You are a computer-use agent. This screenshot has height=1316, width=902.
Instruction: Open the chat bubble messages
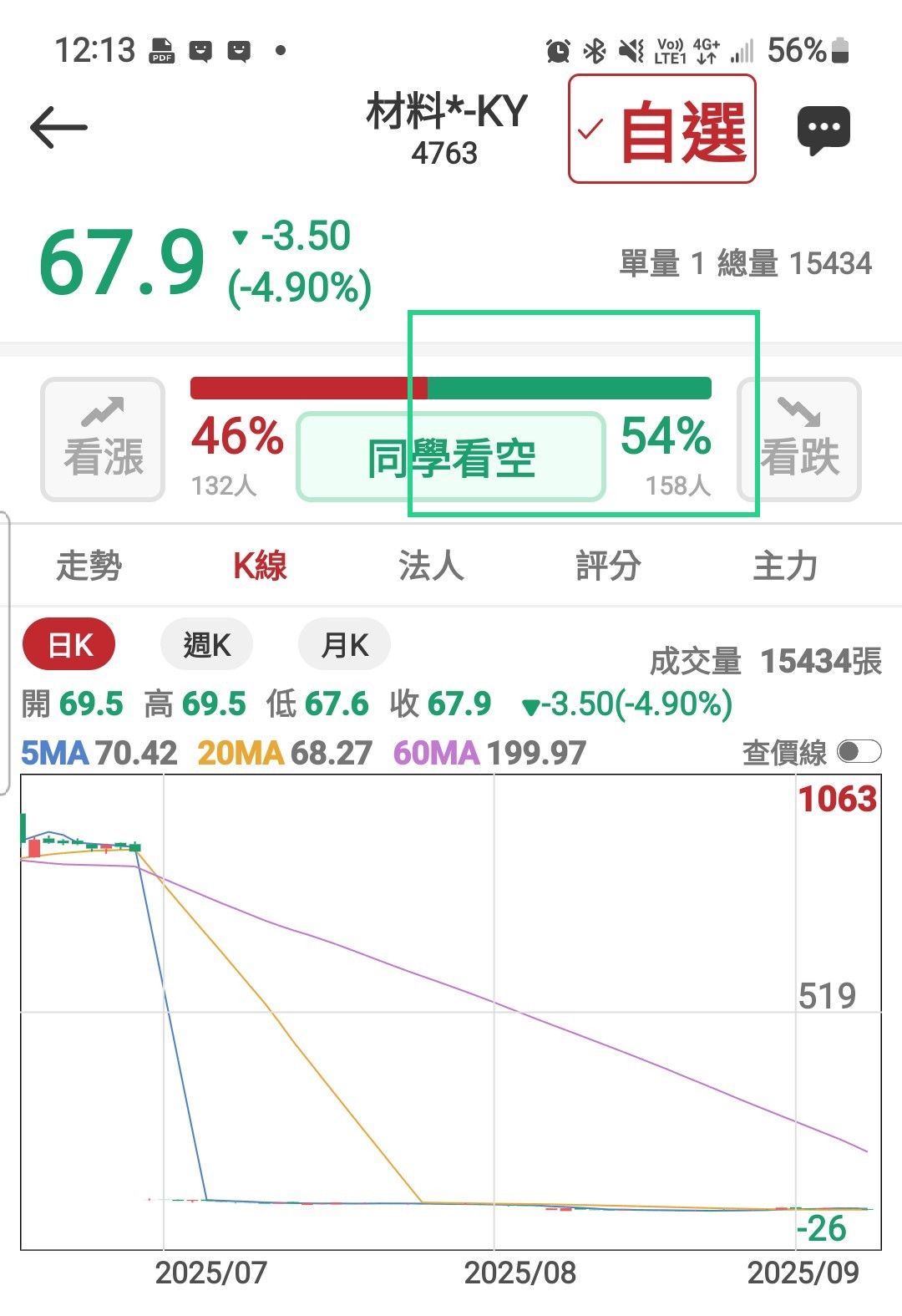click(x=823, y=130)
